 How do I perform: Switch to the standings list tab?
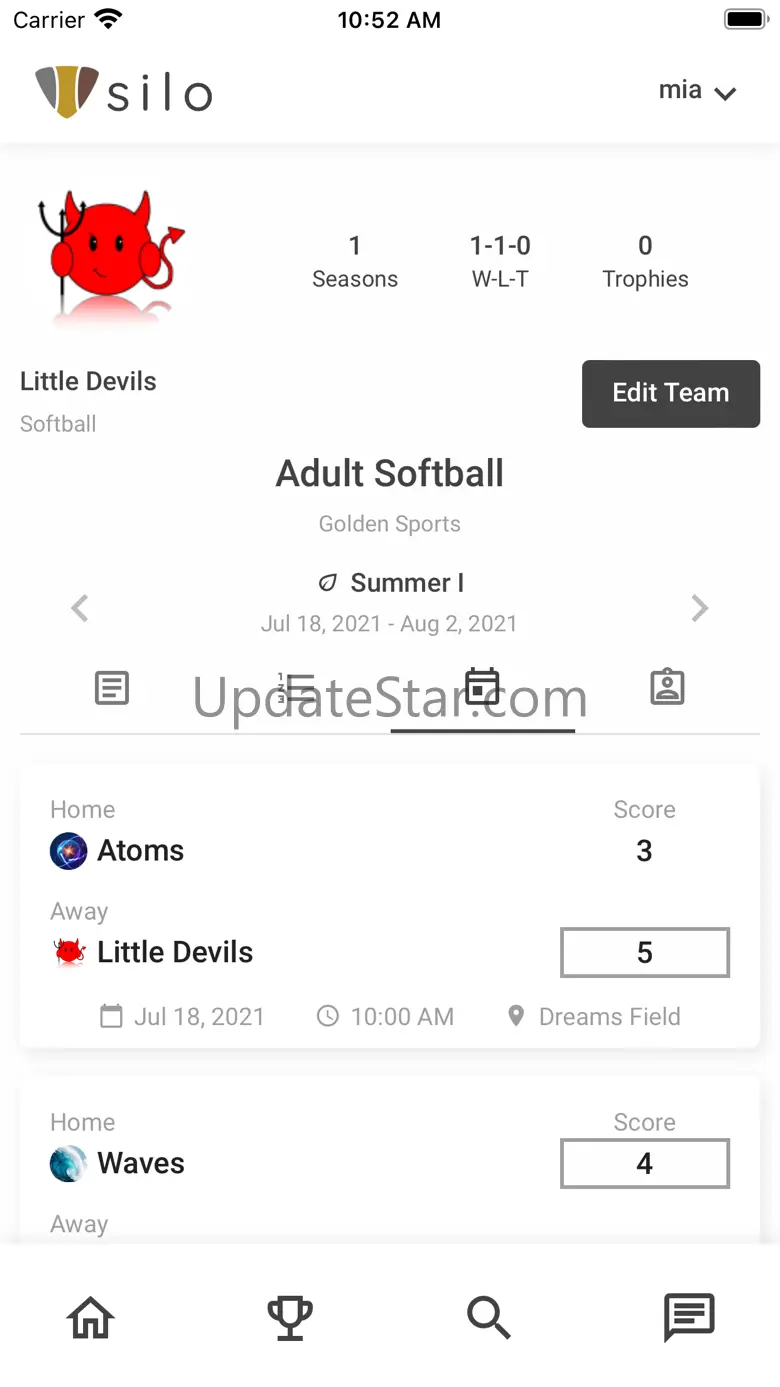[296, 688]
